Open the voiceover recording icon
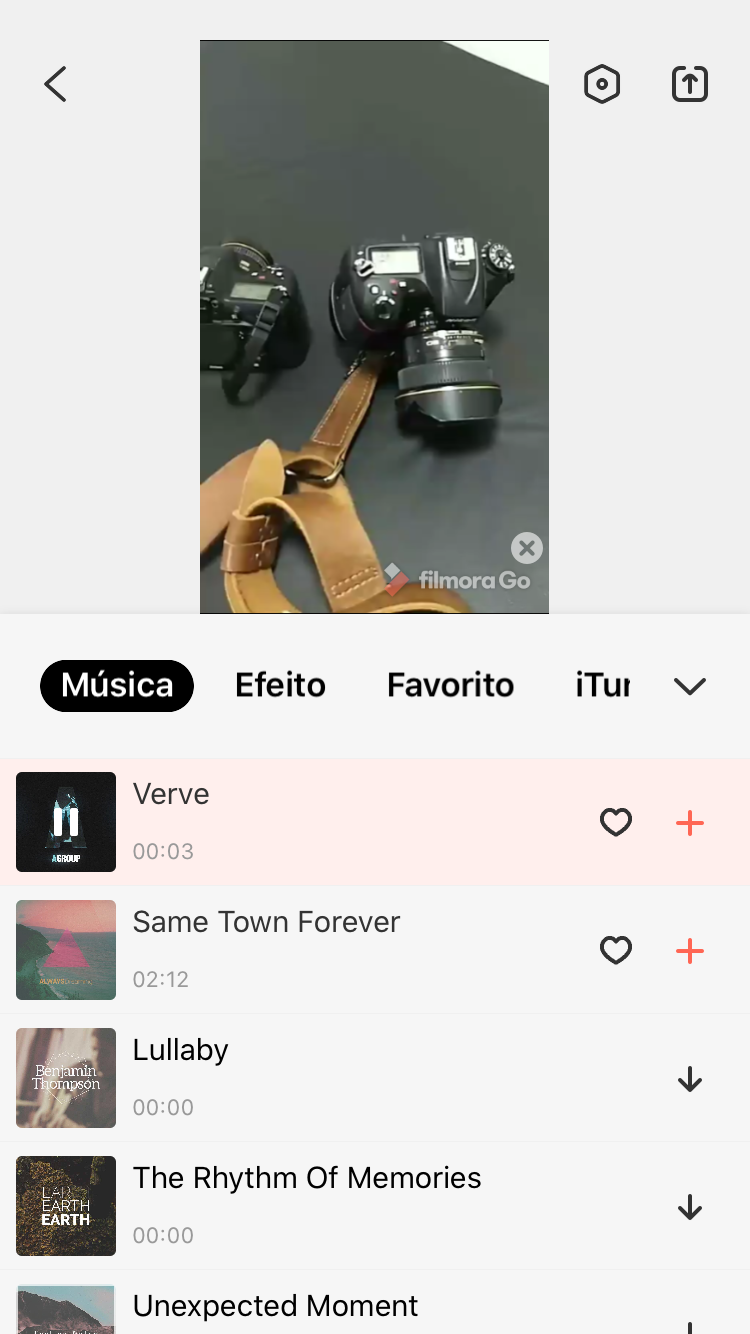 coord(602,84)
